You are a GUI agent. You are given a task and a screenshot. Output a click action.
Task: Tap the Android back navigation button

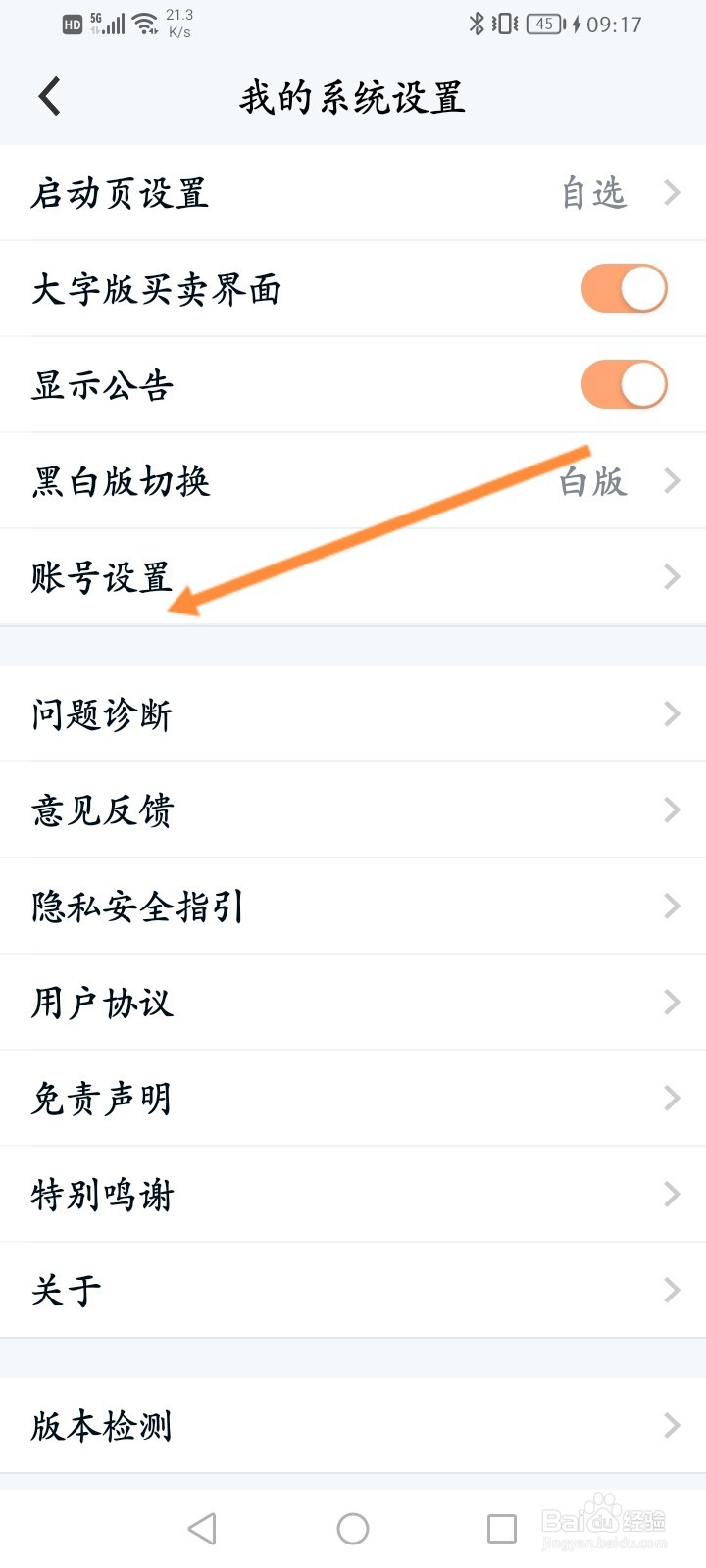click(x=201, y=1527)
